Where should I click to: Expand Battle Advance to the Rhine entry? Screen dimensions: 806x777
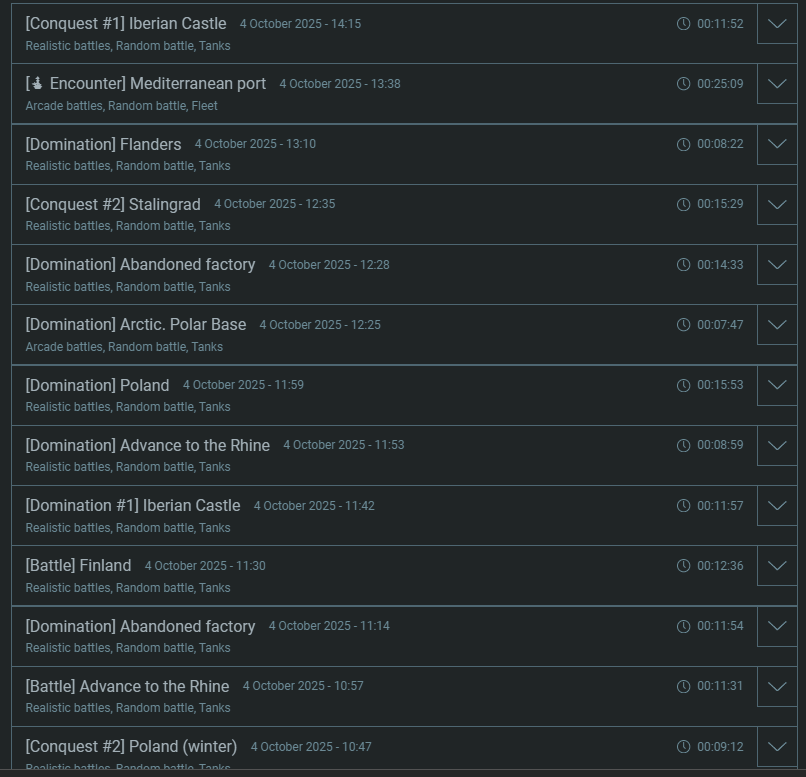[x=777, y=686]
